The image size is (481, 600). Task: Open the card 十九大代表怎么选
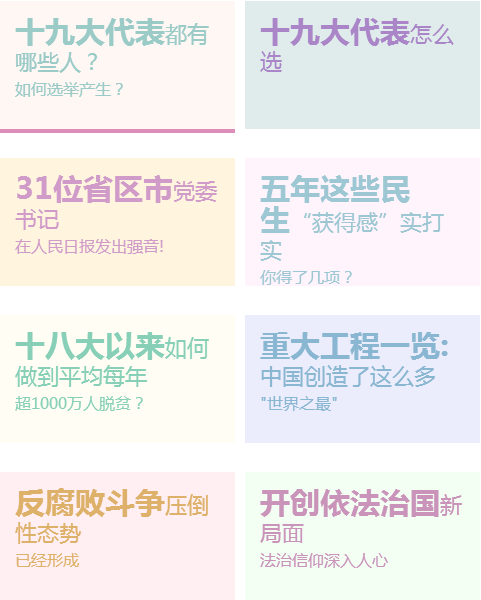362,65
